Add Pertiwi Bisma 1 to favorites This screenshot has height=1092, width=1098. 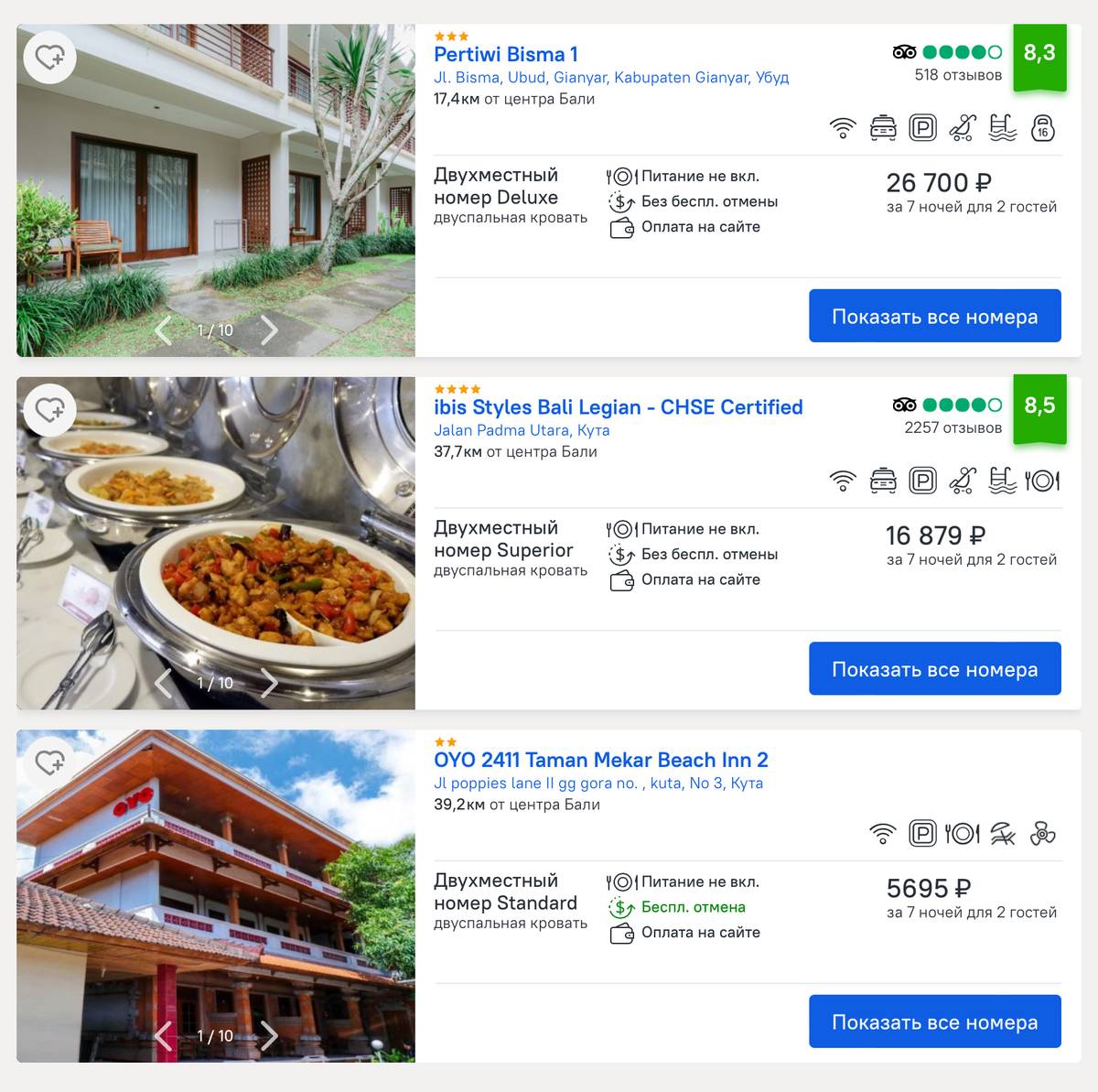pos(49,58)
